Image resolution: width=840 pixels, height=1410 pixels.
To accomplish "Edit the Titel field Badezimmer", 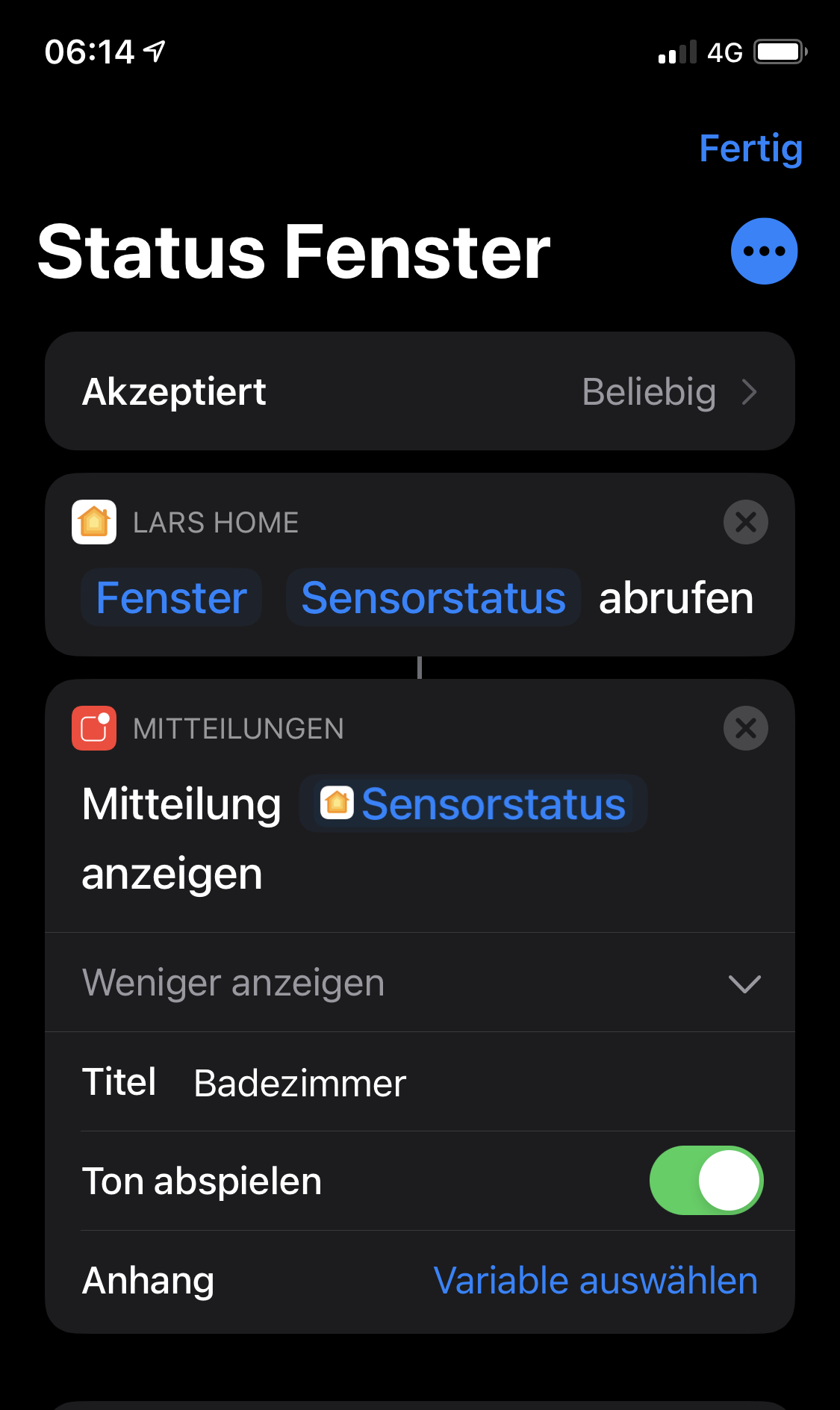I will point(300,1083).
